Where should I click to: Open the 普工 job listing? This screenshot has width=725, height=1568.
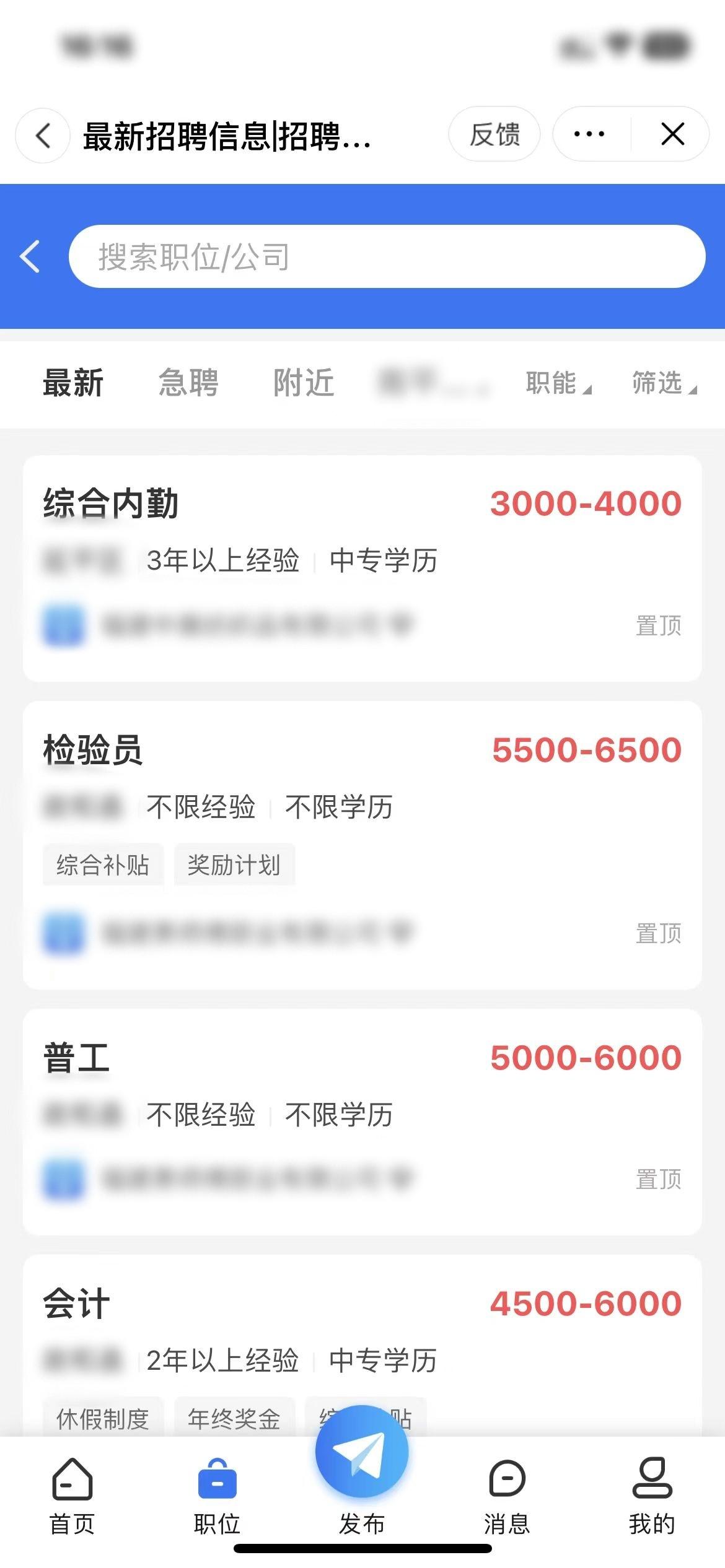click(x=362, y=1121)
